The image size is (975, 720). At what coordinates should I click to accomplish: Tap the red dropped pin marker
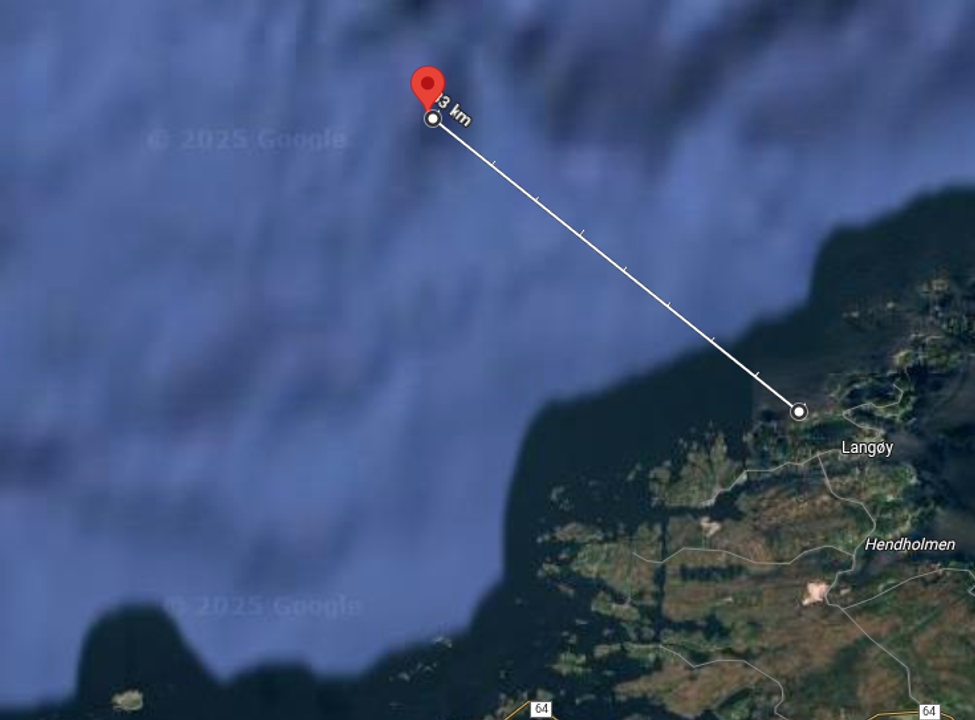(428, 84)
